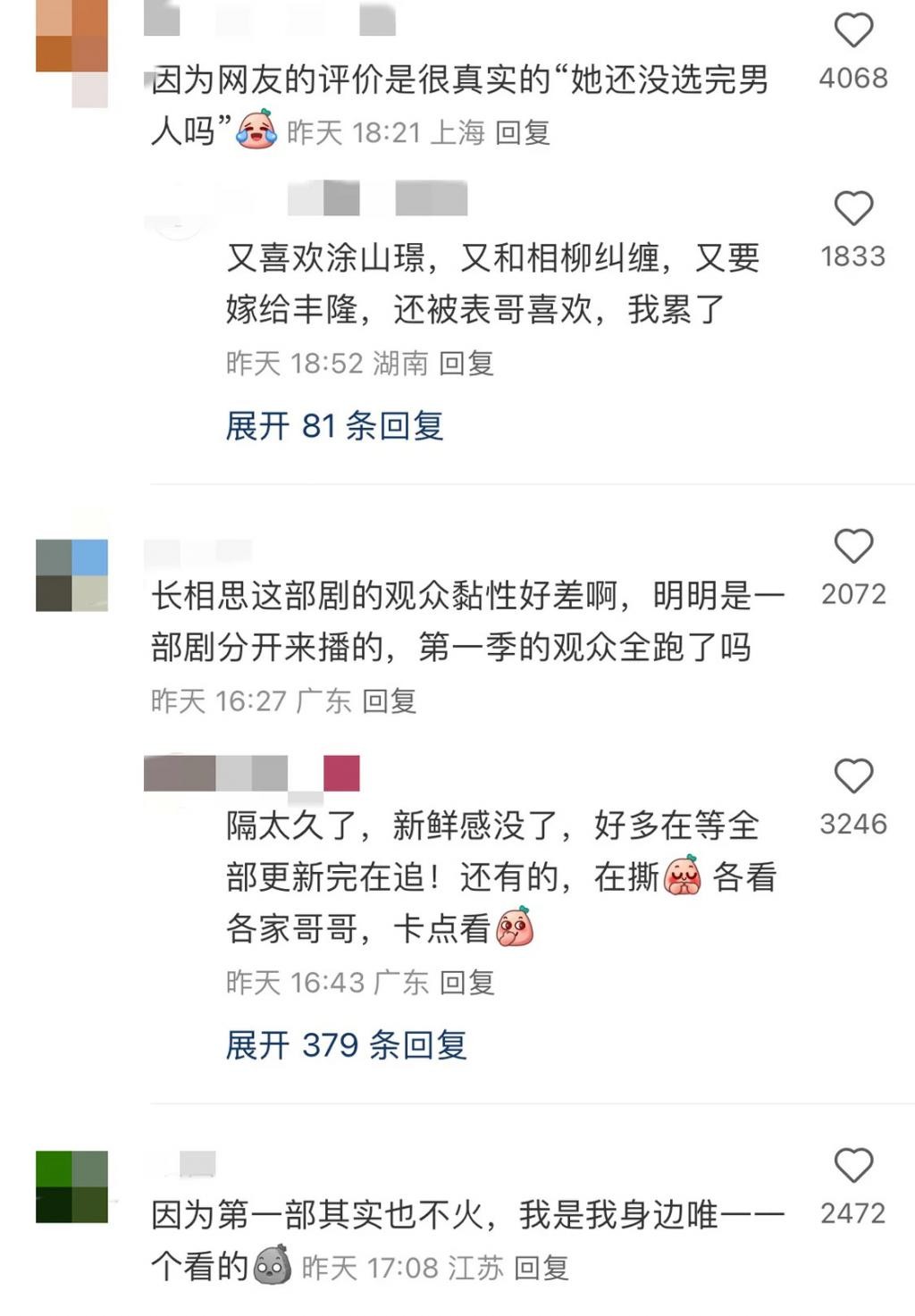This screenshot has width=915, height=1316.
Task: Reply to the 18:52 湖南 comment
Action: [466, 364]
